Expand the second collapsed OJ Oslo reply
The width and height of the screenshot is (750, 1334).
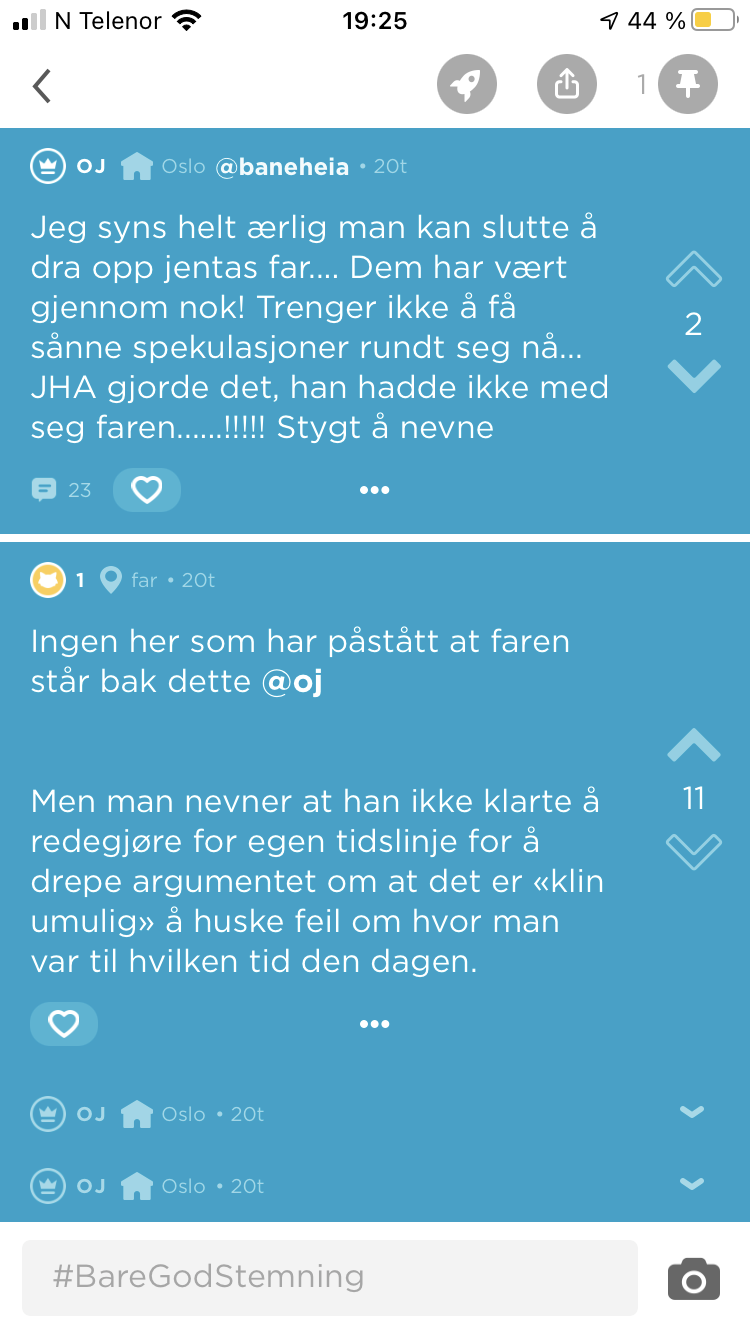[x=692, y=1184]
